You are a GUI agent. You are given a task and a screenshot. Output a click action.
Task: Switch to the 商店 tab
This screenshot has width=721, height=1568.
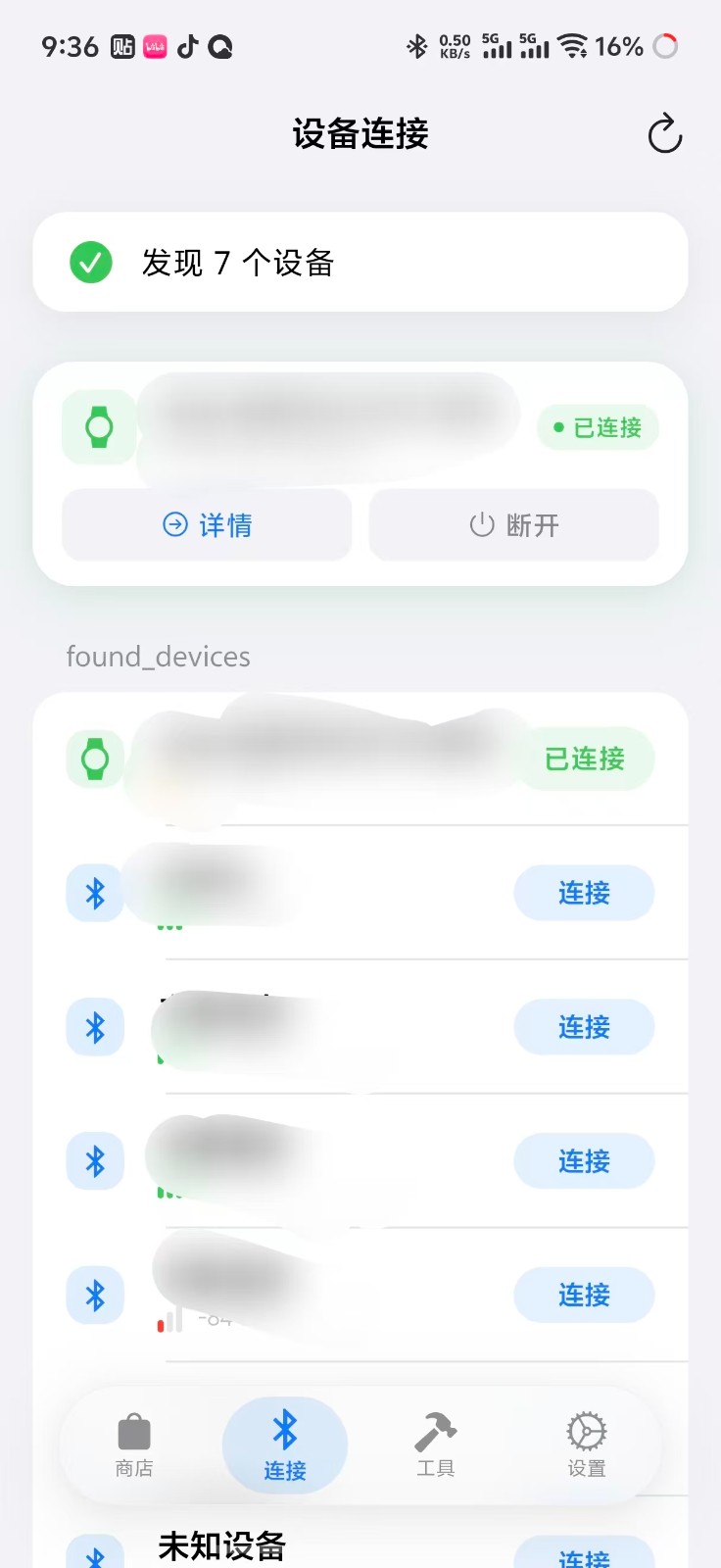pos(134,1445)
